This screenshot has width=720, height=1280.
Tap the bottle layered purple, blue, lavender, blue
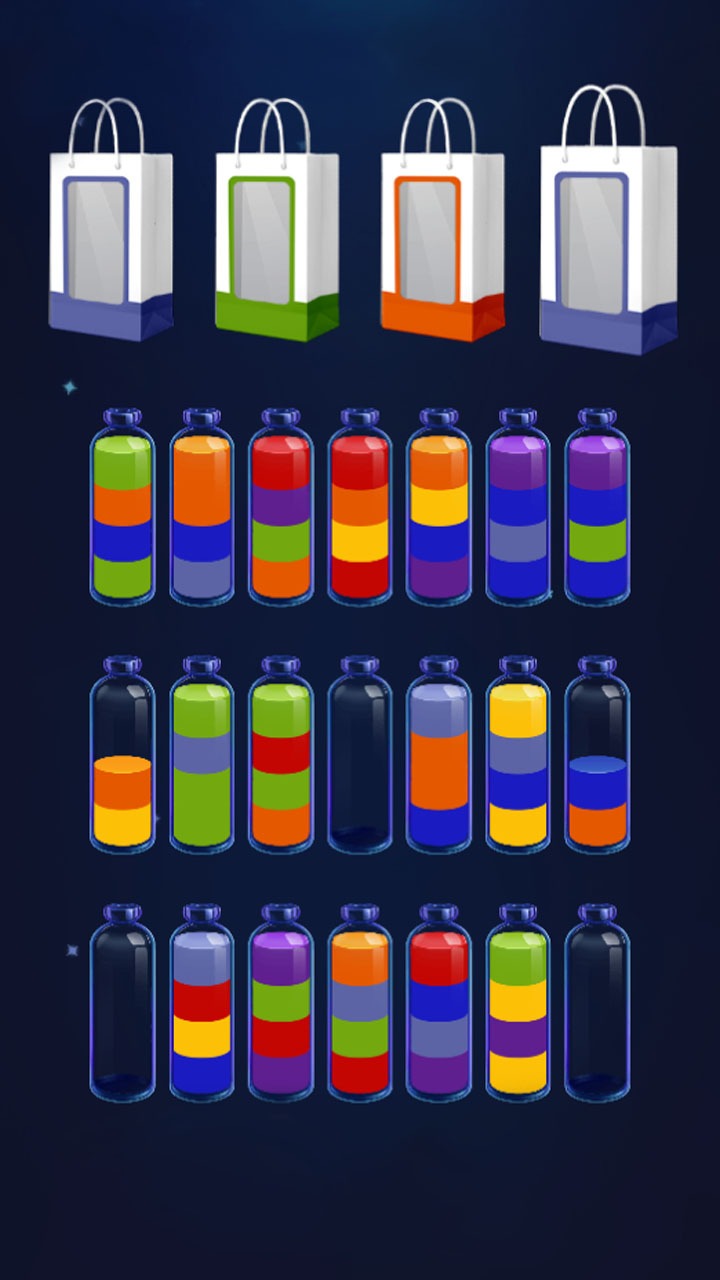(518, 510)
